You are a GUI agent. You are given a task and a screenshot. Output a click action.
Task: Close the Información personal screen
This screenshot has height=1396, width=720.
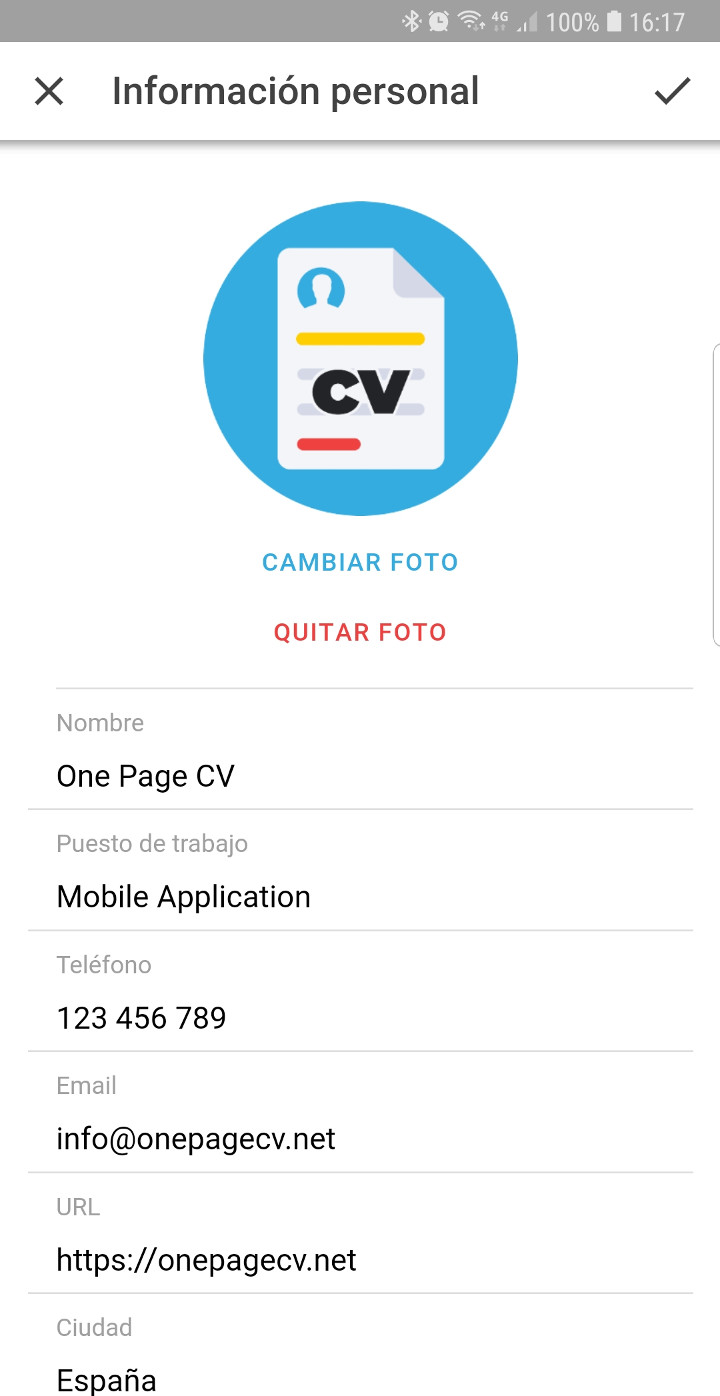pyautogui.click(x=49, y=92)
